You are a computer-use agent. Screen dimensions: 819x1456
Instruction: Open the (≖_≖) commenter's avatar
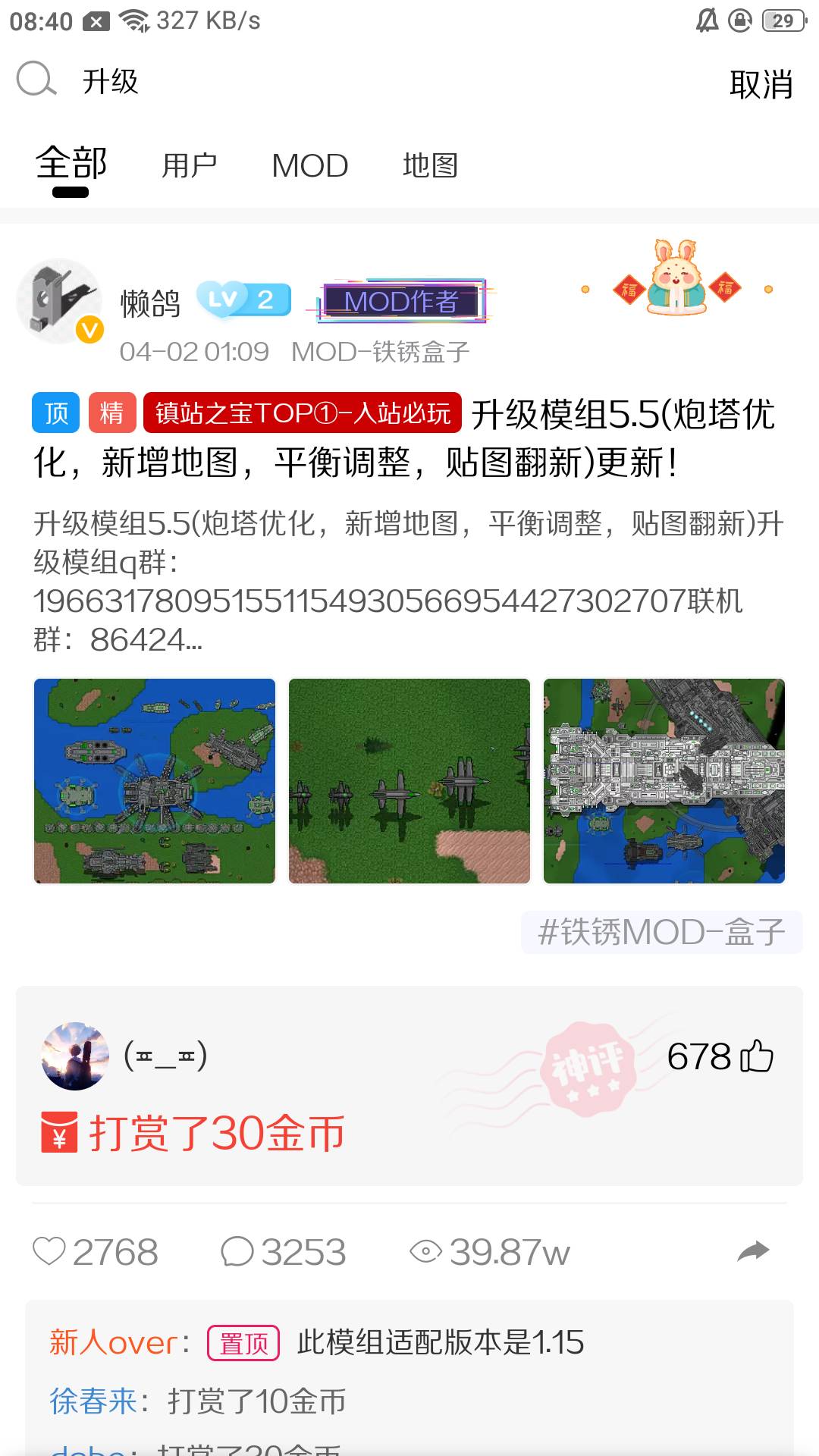point(74,1056)
